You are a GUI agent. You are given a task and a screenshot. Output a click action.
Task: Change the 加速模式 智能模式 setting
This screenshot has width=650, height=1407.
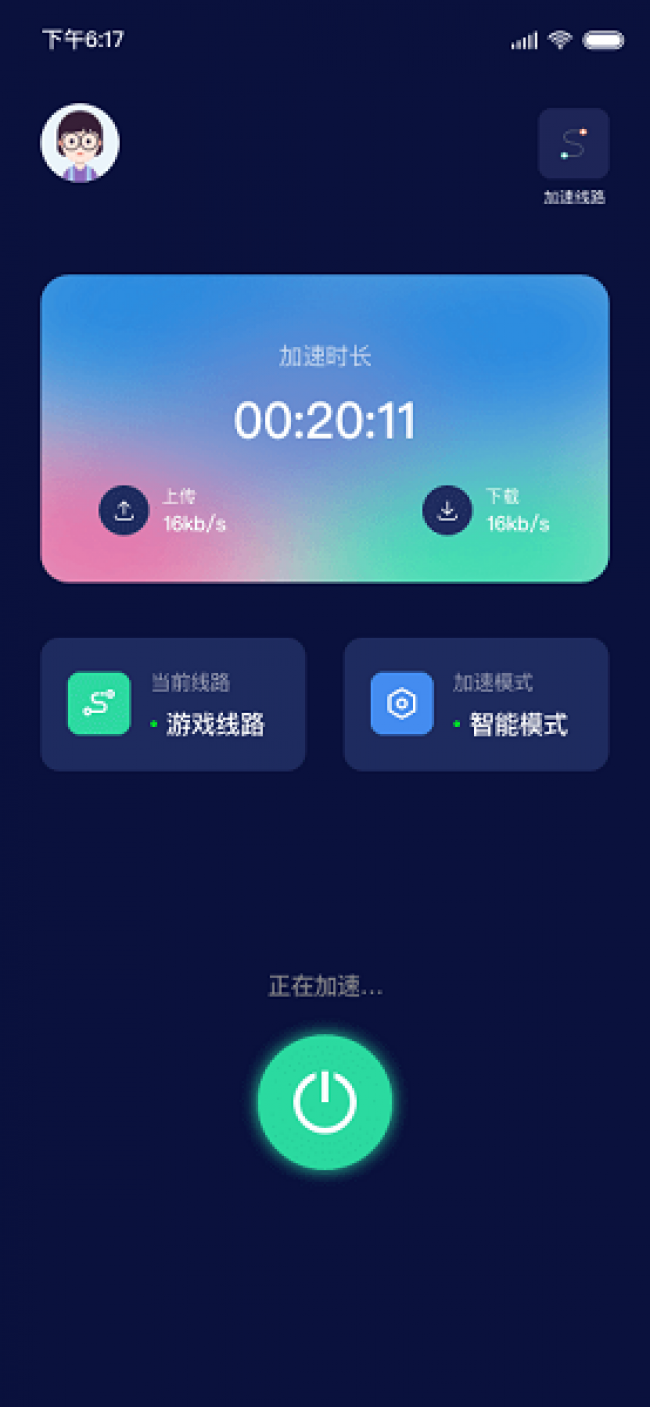click(x=476, y=704)
